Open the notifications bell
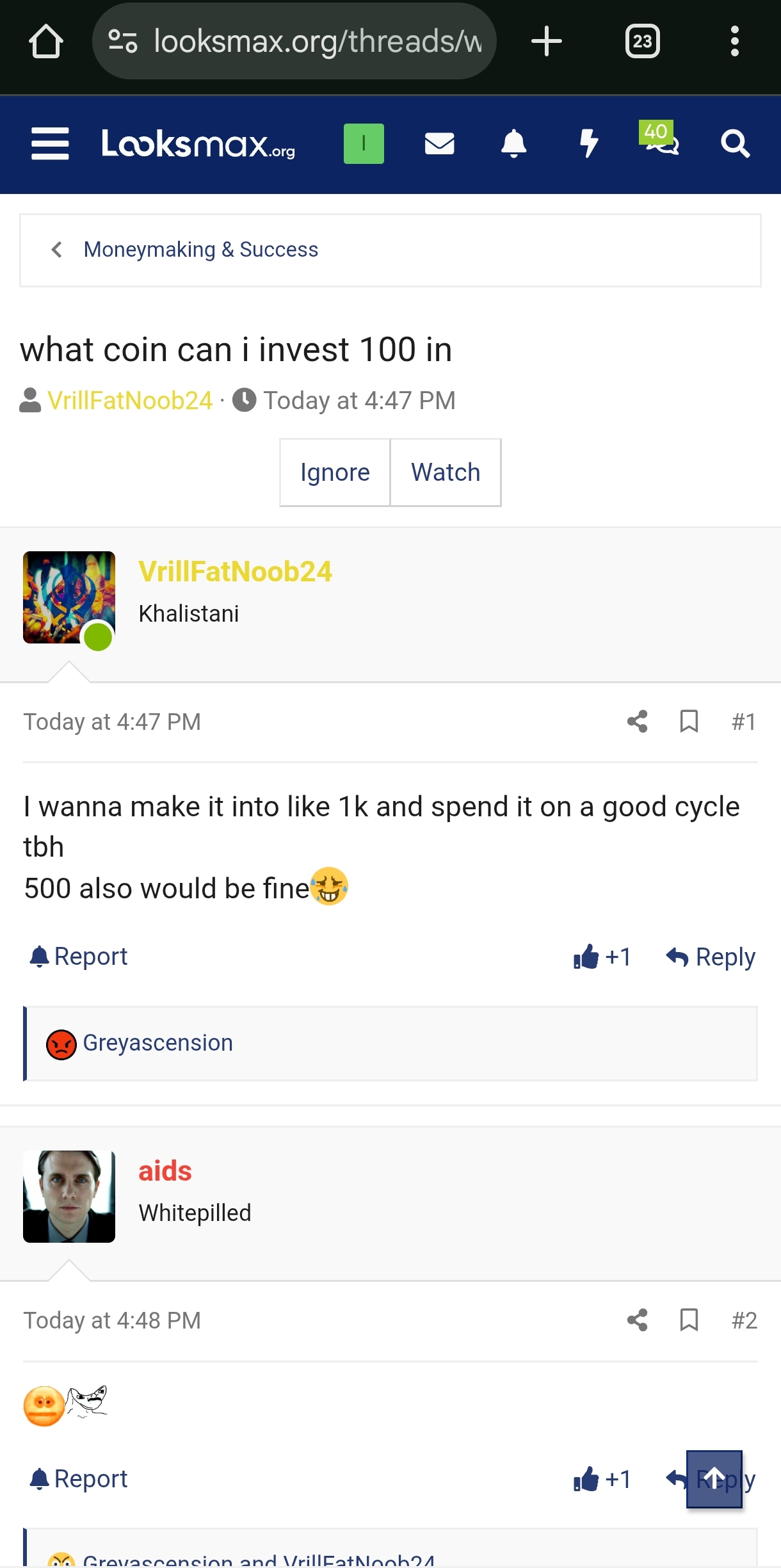781x1568 pixels. [x=514, y=144]
